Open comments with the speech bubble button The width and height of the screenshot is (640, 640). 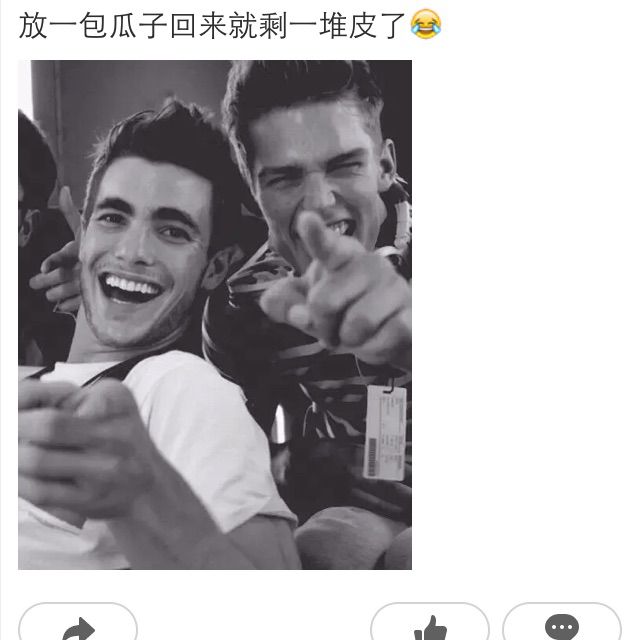562,626
